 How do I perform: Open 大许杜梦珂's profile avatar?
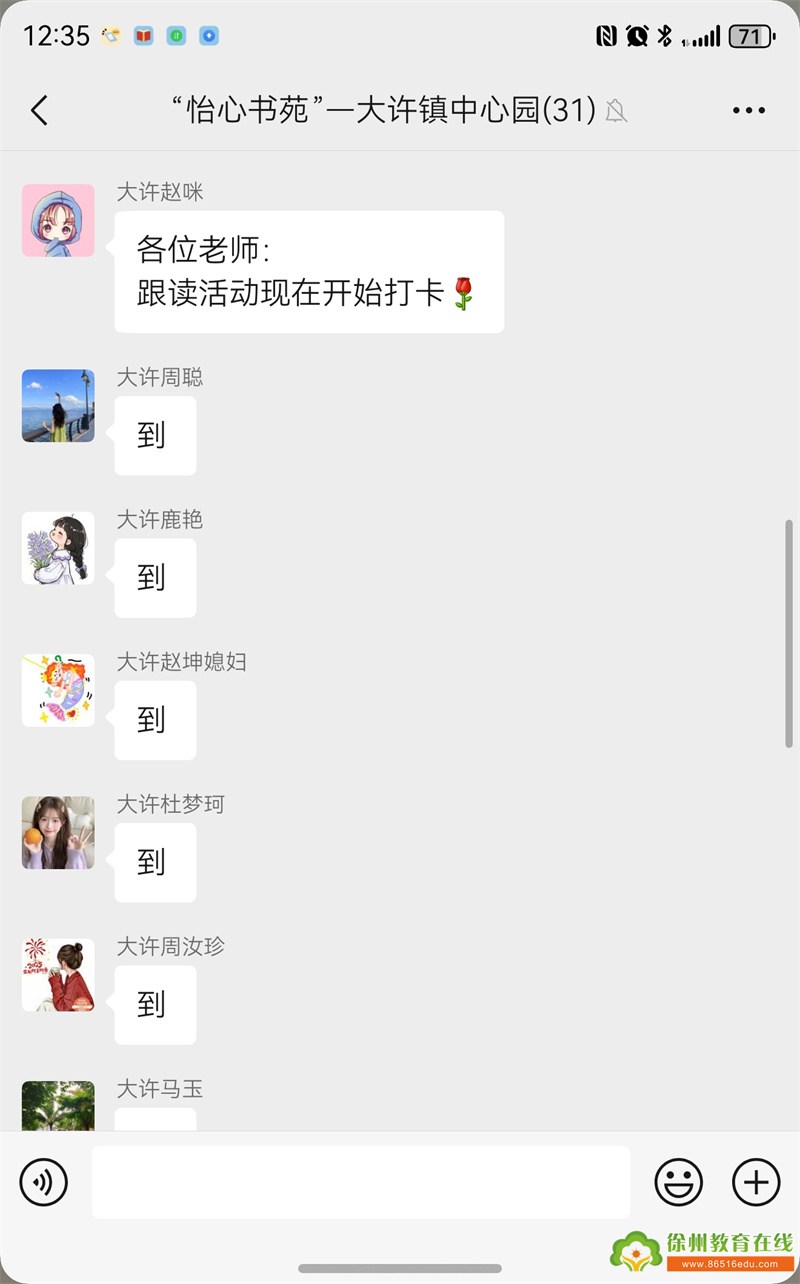(x=58, y=832)
